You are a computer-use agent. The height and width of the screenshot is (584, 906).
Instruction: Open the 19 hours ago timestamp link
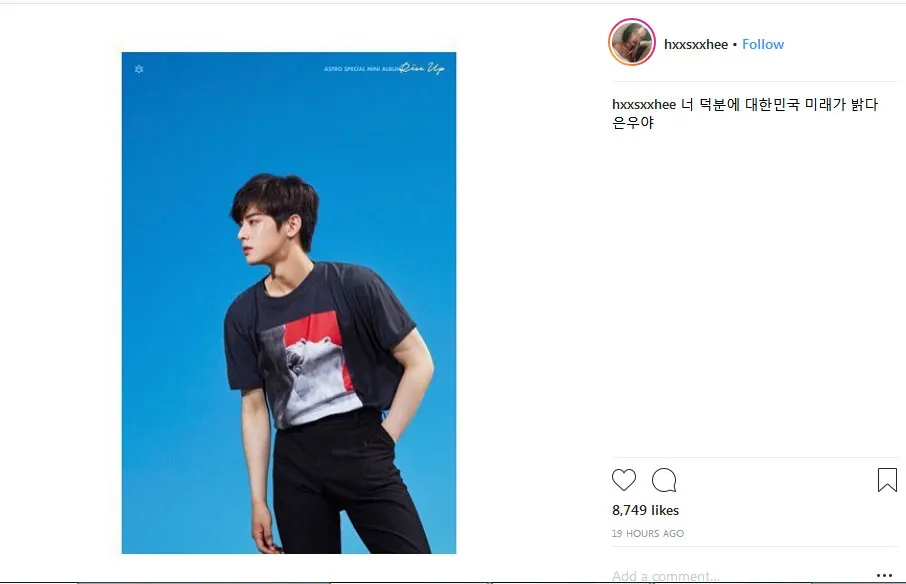pyautogui.click(x=648, y=534)
